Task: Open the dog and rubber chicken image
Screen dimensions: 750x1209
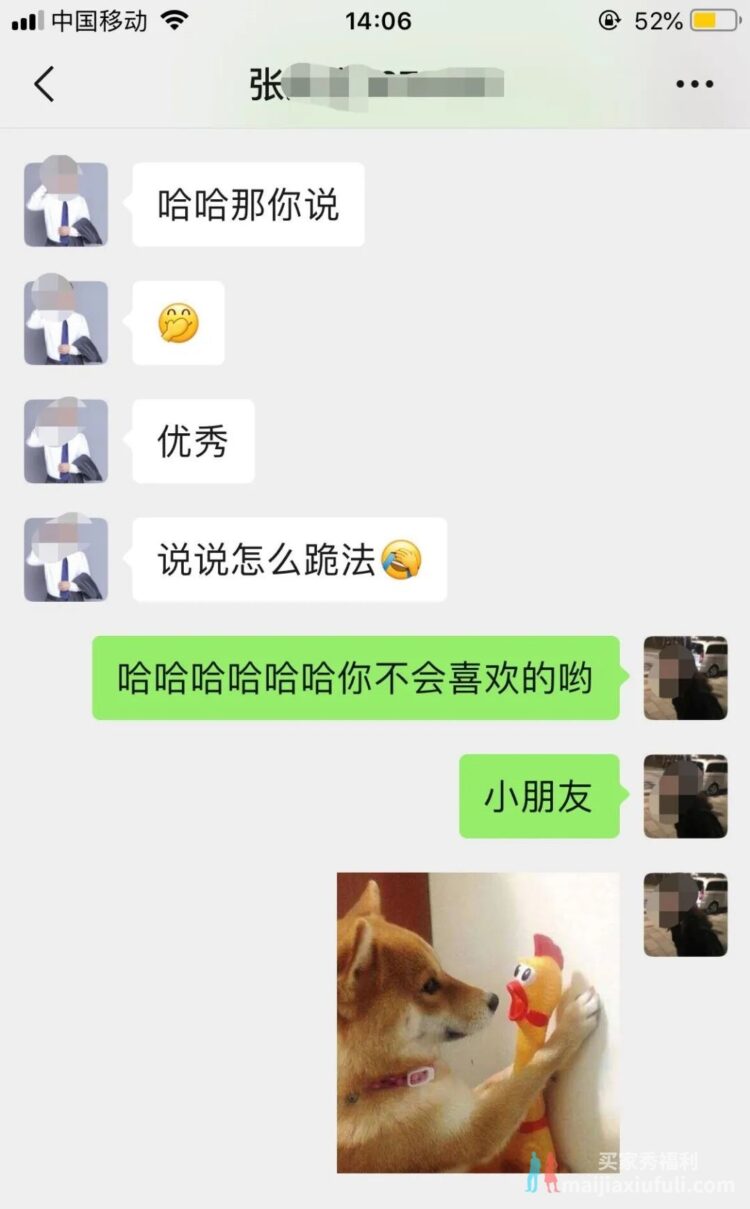Action: [478, 1022]
